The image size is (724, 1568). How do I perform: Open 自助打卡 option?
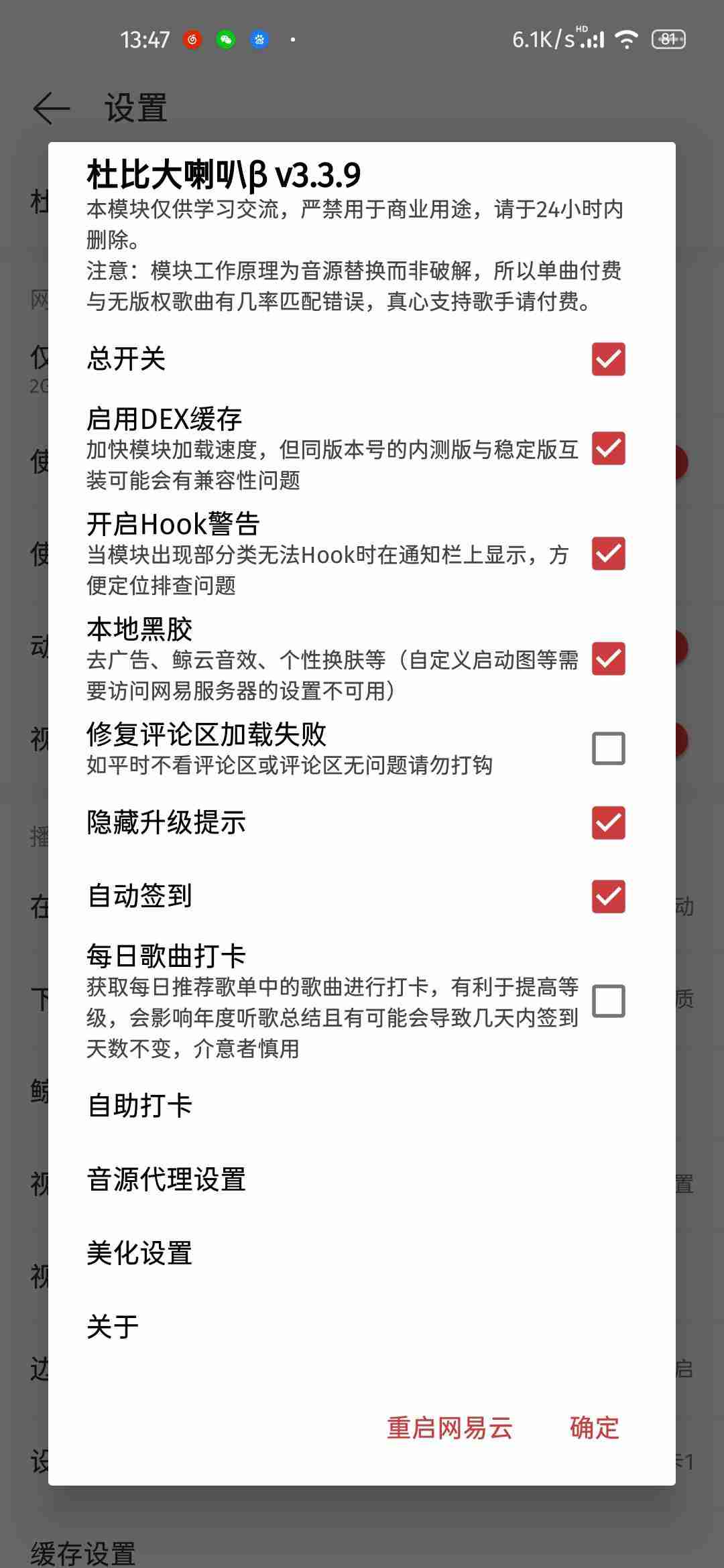(362, 1106)
